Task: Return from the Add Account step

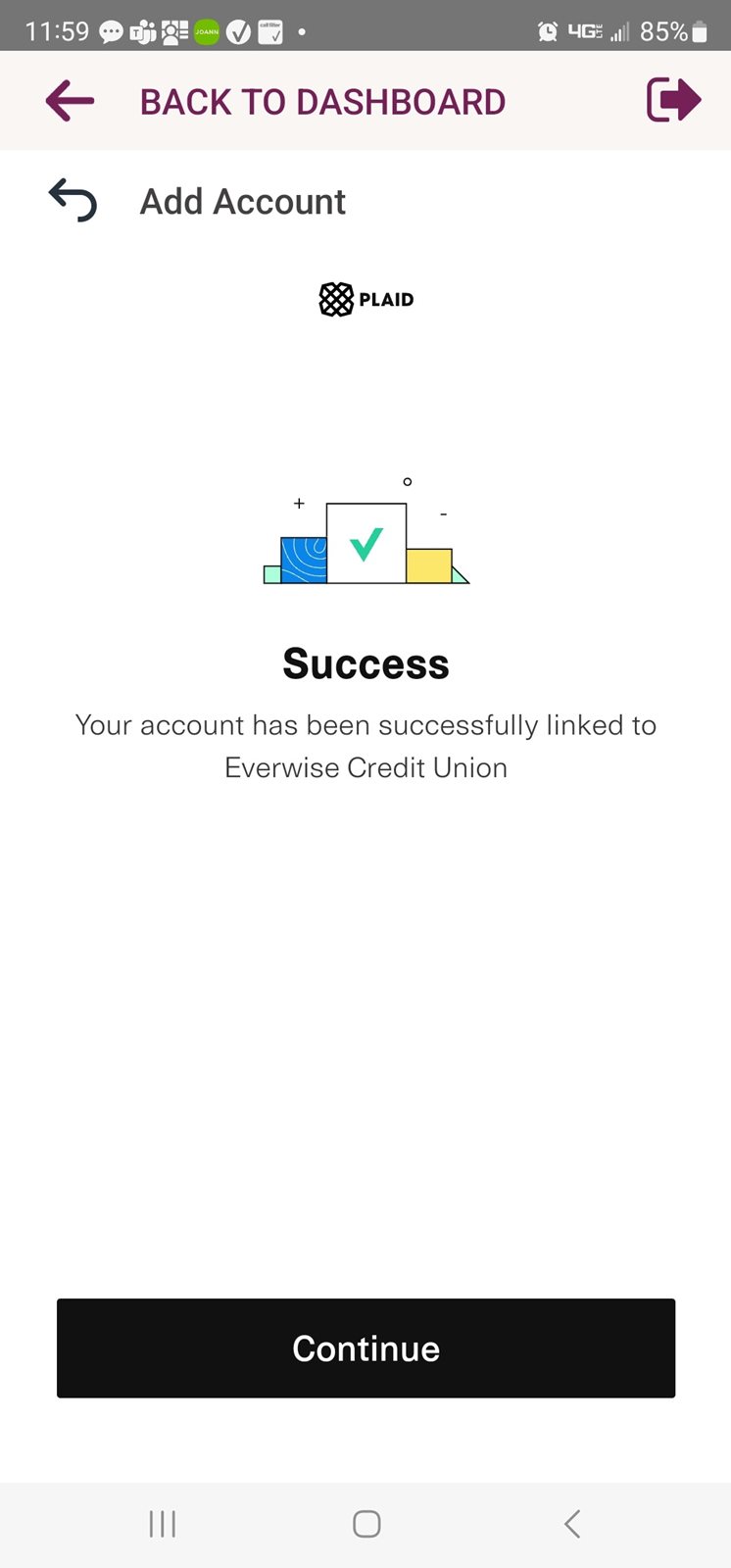Action: pos(73,201)
